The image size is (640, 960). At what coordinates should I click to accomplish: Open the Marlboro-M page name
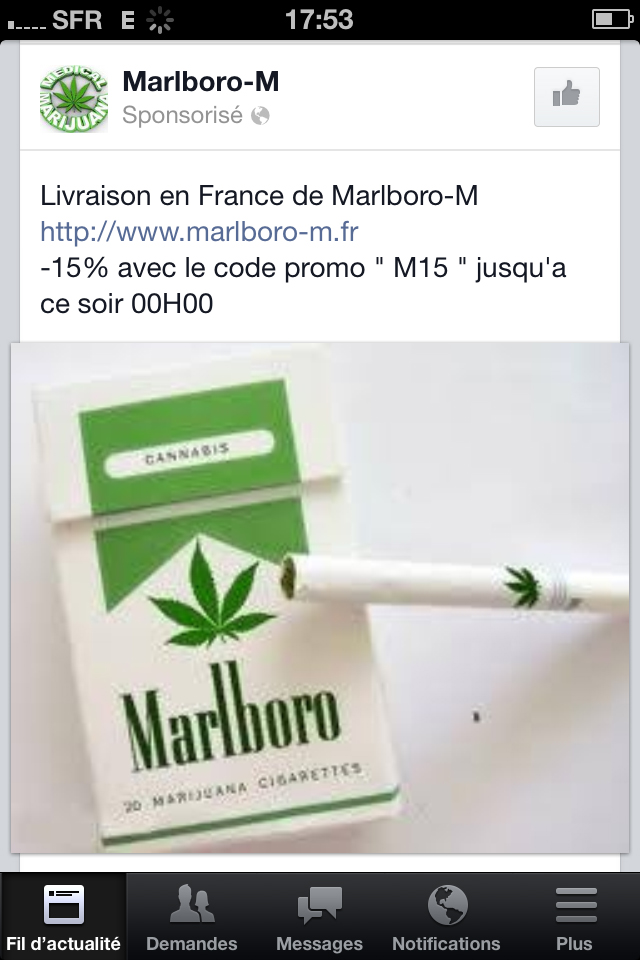[x=200, y=82]
